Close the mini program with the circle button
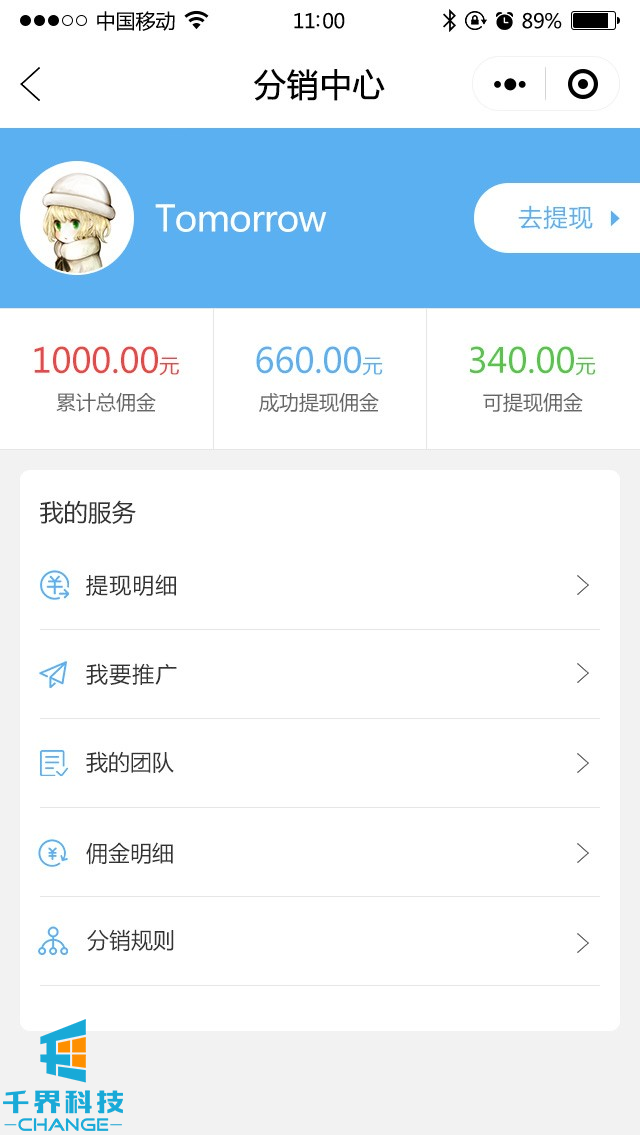This screenshot has width=640, height=1135. 582,85
